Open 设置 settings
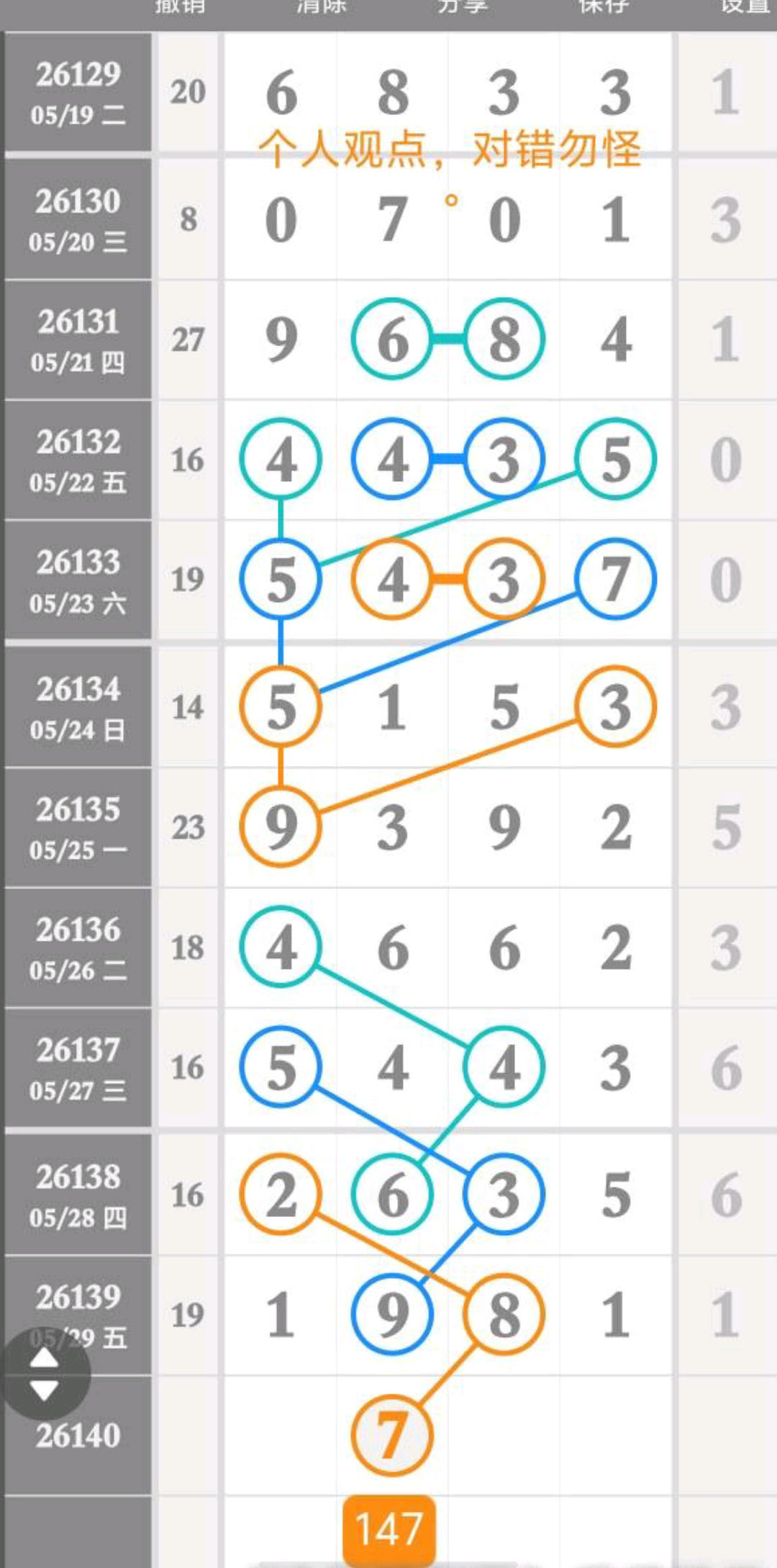 [745, 6]
